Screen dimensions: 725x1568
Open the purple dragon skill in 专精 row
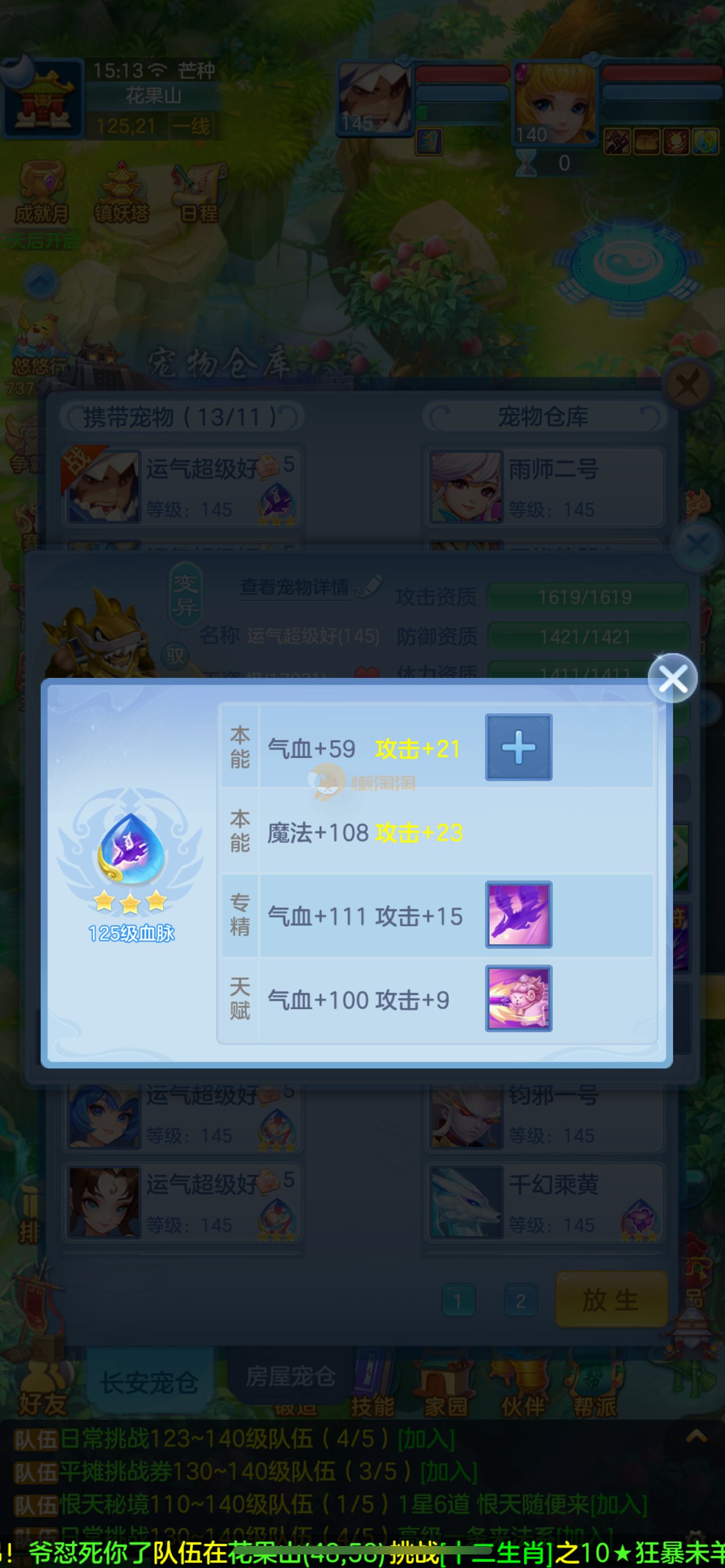(x=518, y=914)
